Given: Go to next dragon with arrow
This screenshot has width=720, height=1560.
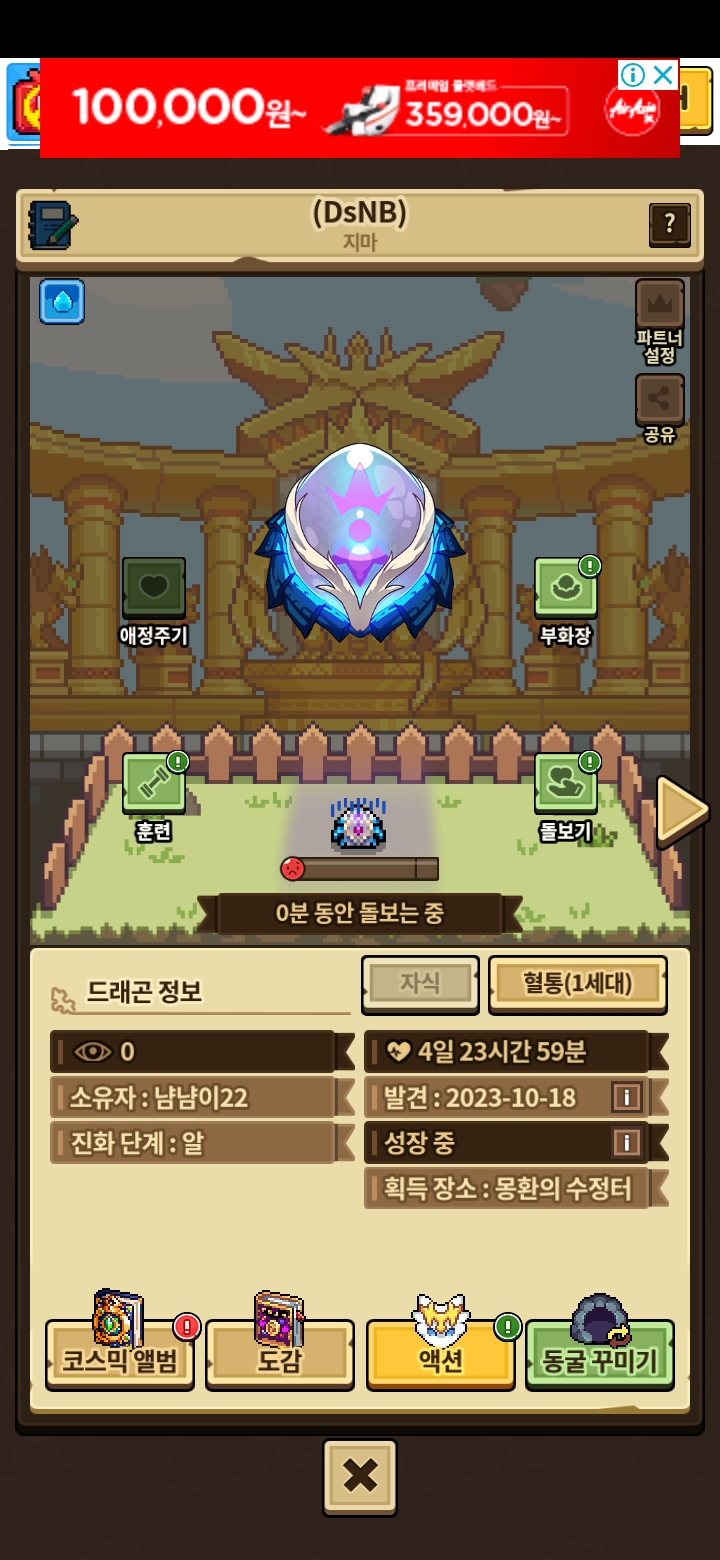Looking at the screenshot, I should click(682, 811).
